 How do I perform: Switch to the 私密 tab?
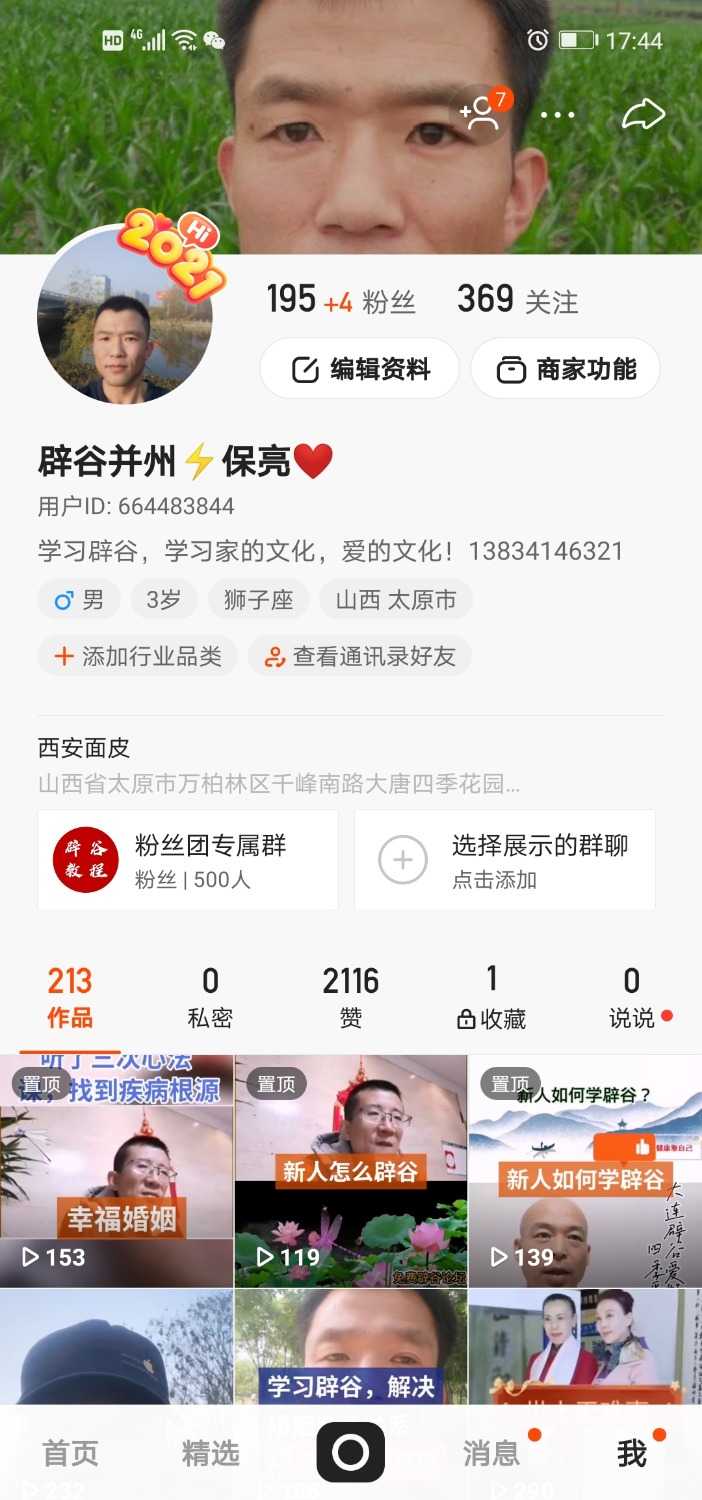click(x=210, y=997)
